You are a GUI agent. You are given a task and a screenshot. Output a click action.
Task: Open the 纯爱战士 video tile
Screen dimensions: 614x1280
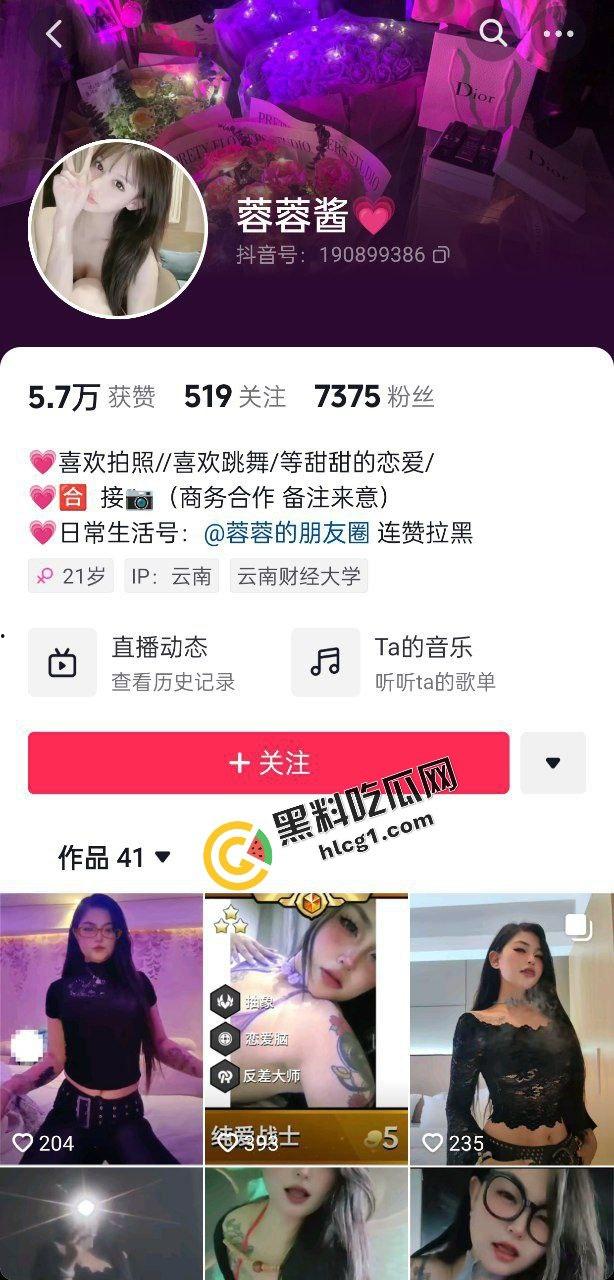tap(306, 1028)
